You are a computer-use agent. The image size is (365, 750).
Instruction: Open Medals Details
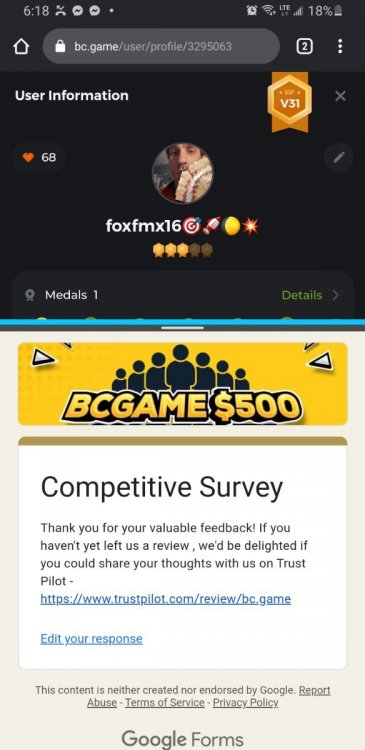(x=310, y=295)
